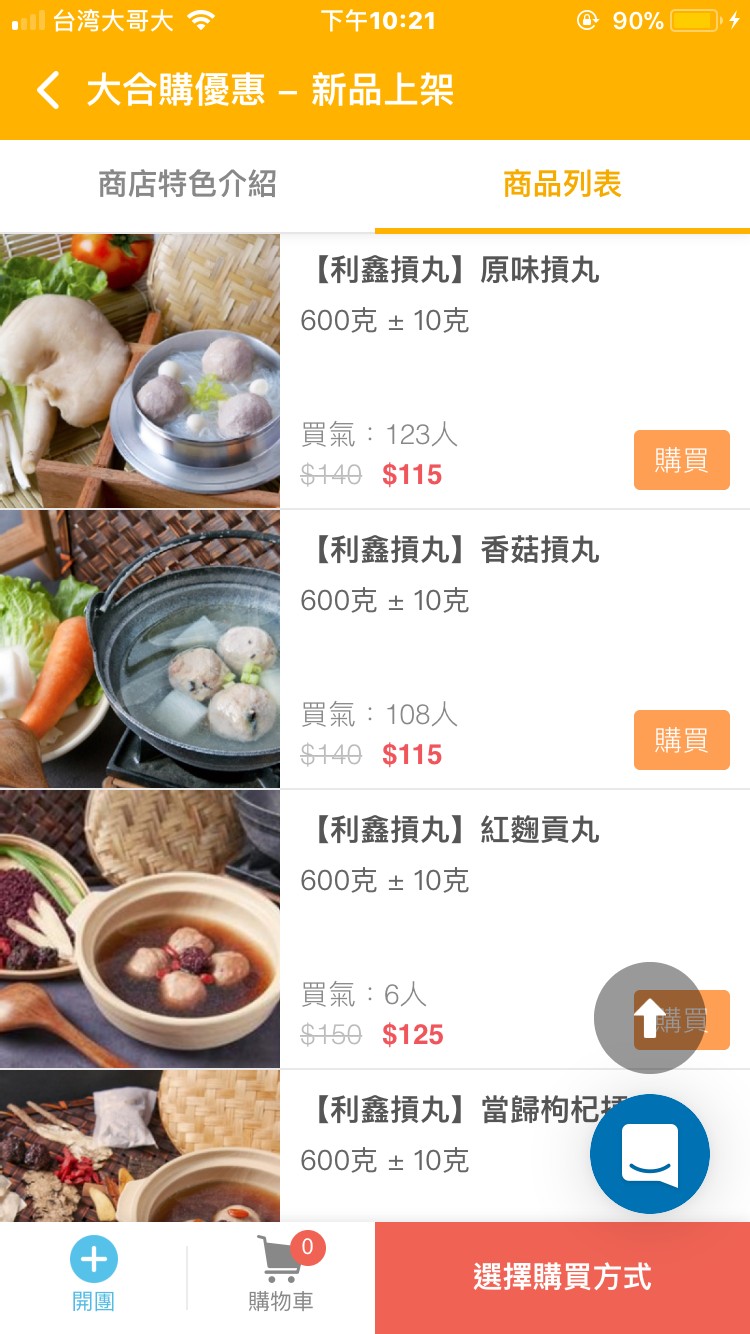Open the 當歸枸杞 product item

coord(430,1140)
